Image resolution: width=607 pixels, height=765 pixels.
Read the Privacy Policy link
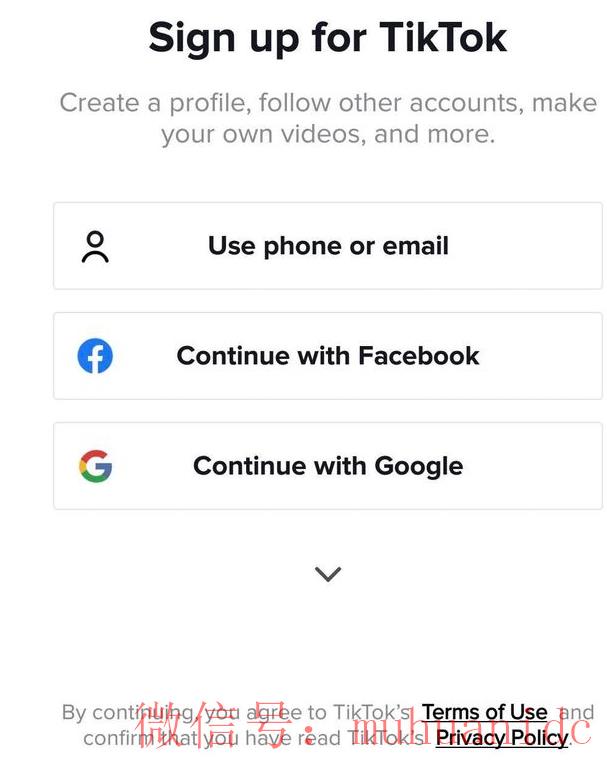pos(502,738)
